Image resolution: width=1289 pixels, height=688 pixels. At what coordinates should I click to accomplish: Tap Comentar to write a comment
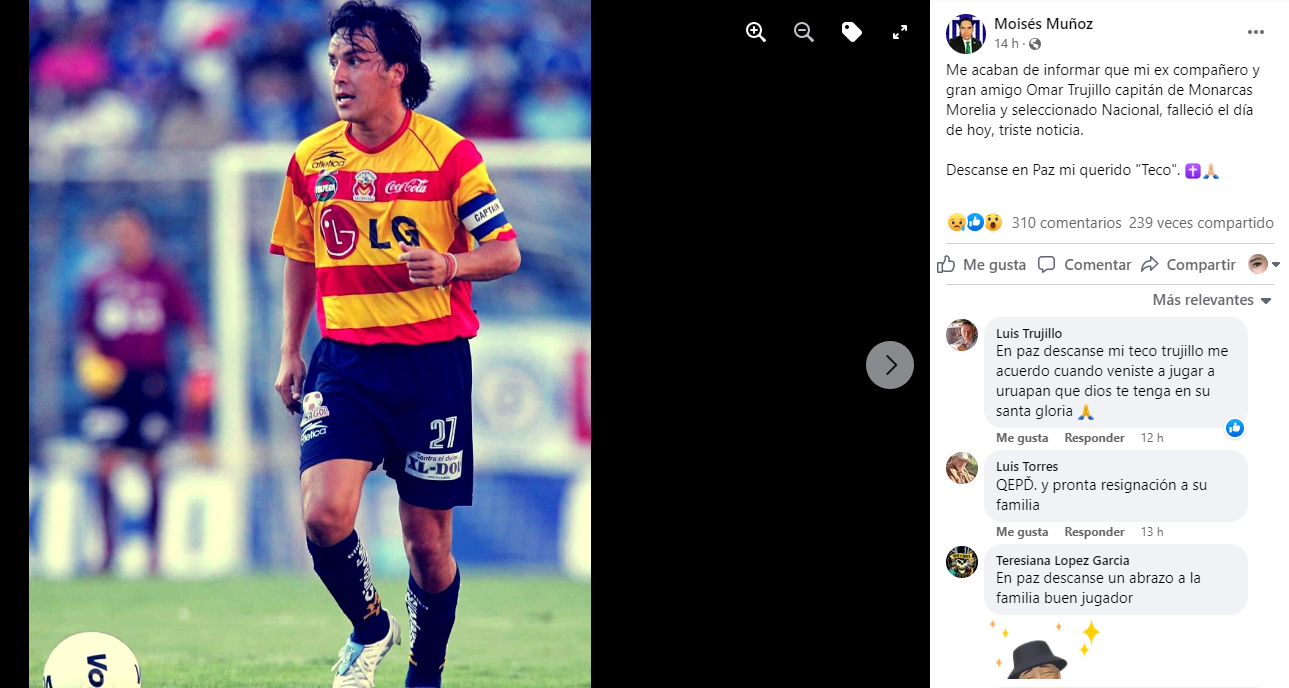coord(1085,264)
